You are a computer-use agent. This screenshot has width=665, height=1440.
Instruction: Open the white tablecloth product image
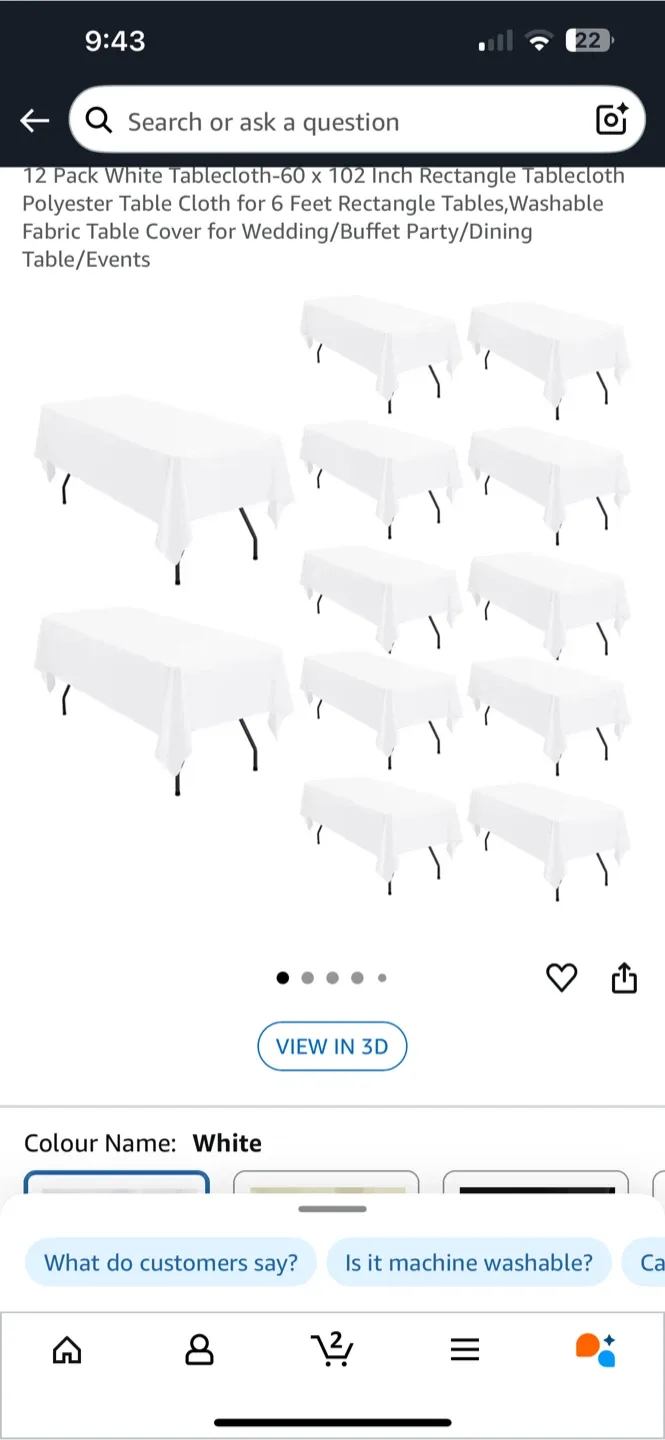[332, 600]
